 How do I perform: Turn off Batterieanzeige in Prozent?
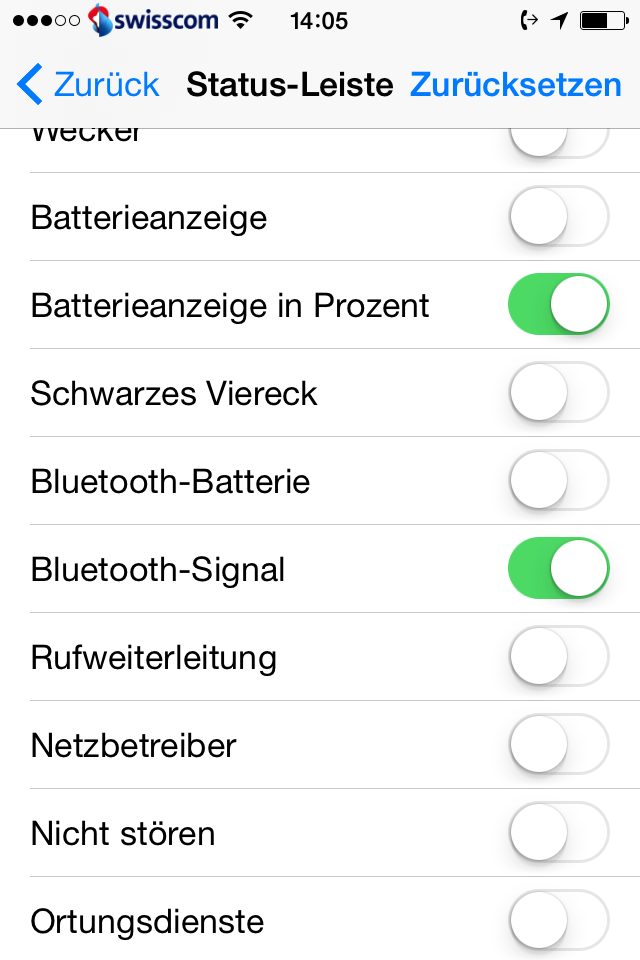click(x=558, y=305)
